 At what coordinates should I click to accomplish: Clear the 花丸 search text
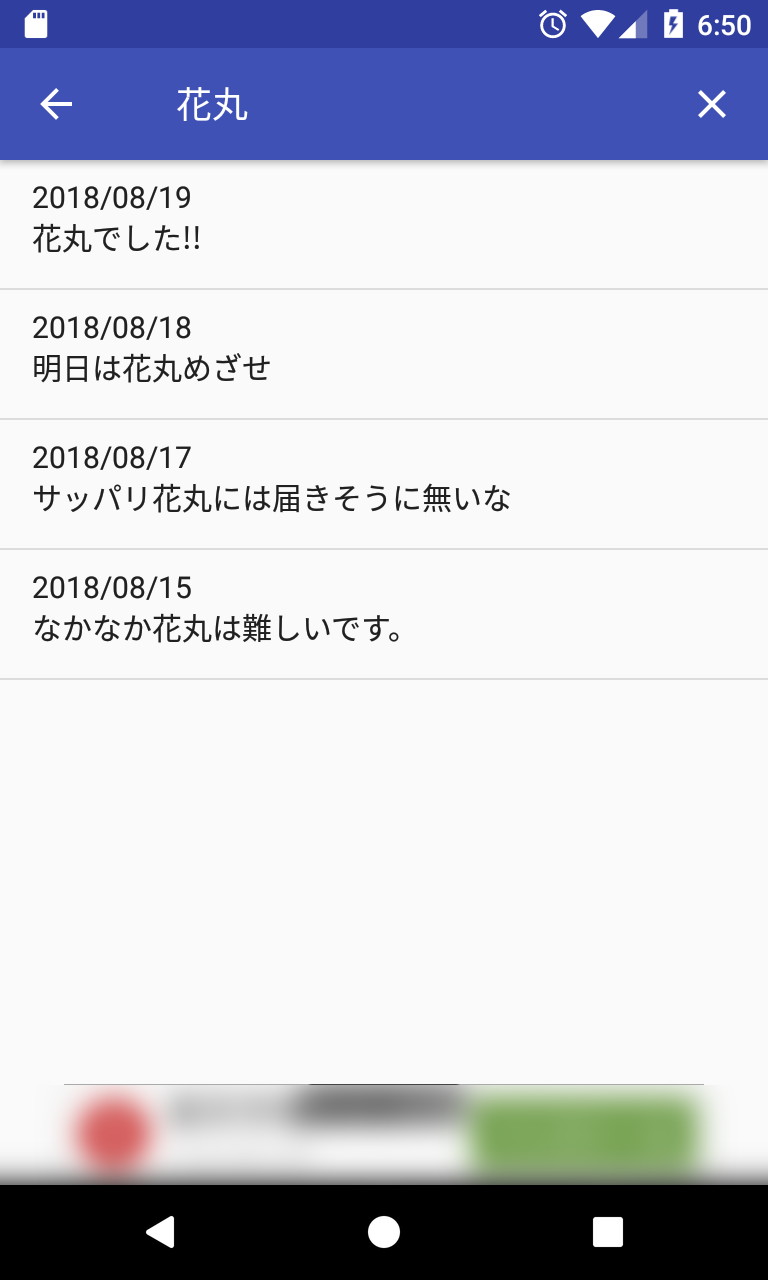[711, 104]
